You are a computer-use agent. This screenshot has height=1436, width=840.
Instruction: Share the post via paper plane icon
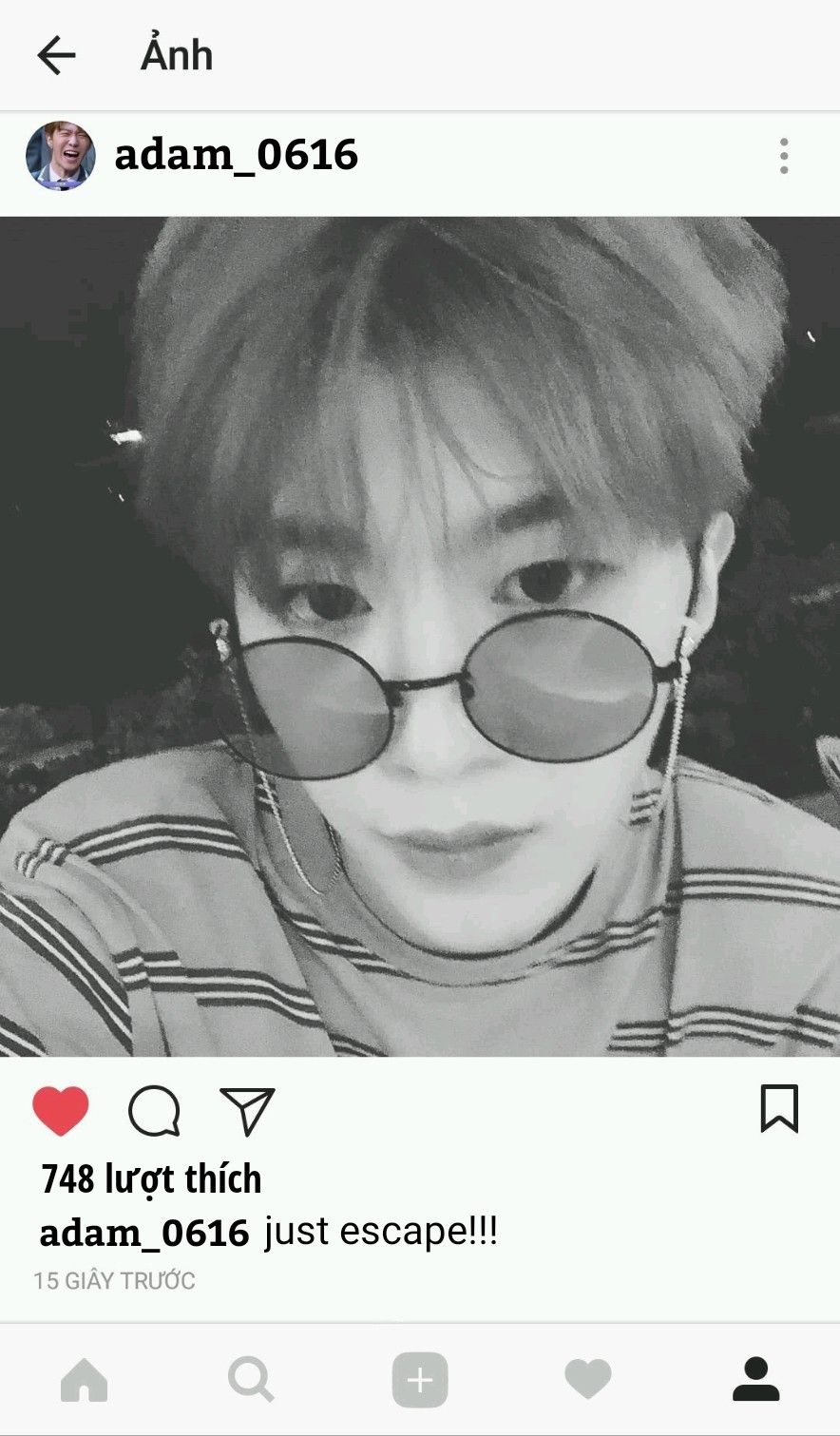pos(247,1110)
